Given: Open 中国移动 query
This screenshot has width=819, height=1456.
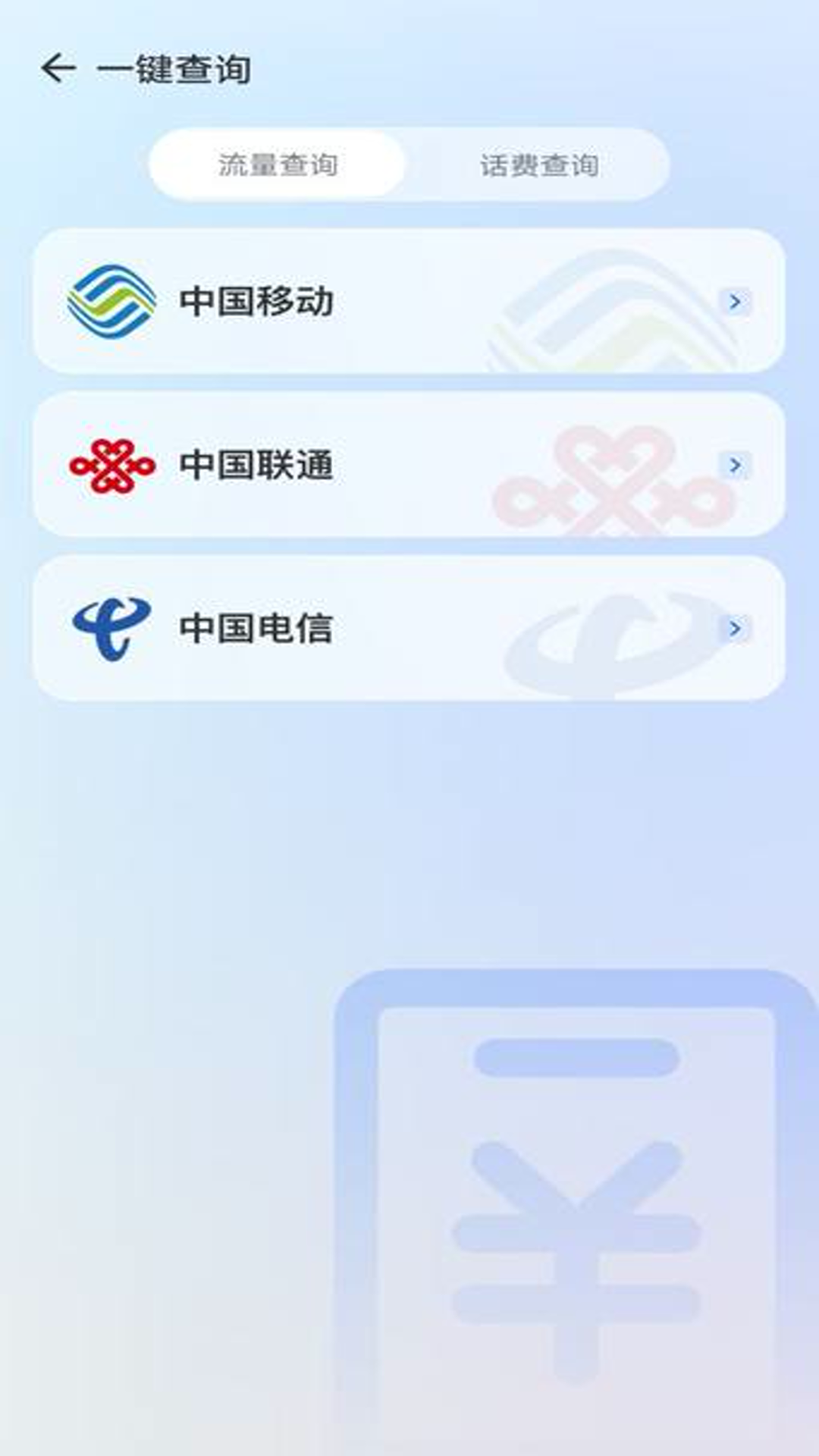Looking at the screenshot, I should tap(408, 301).
